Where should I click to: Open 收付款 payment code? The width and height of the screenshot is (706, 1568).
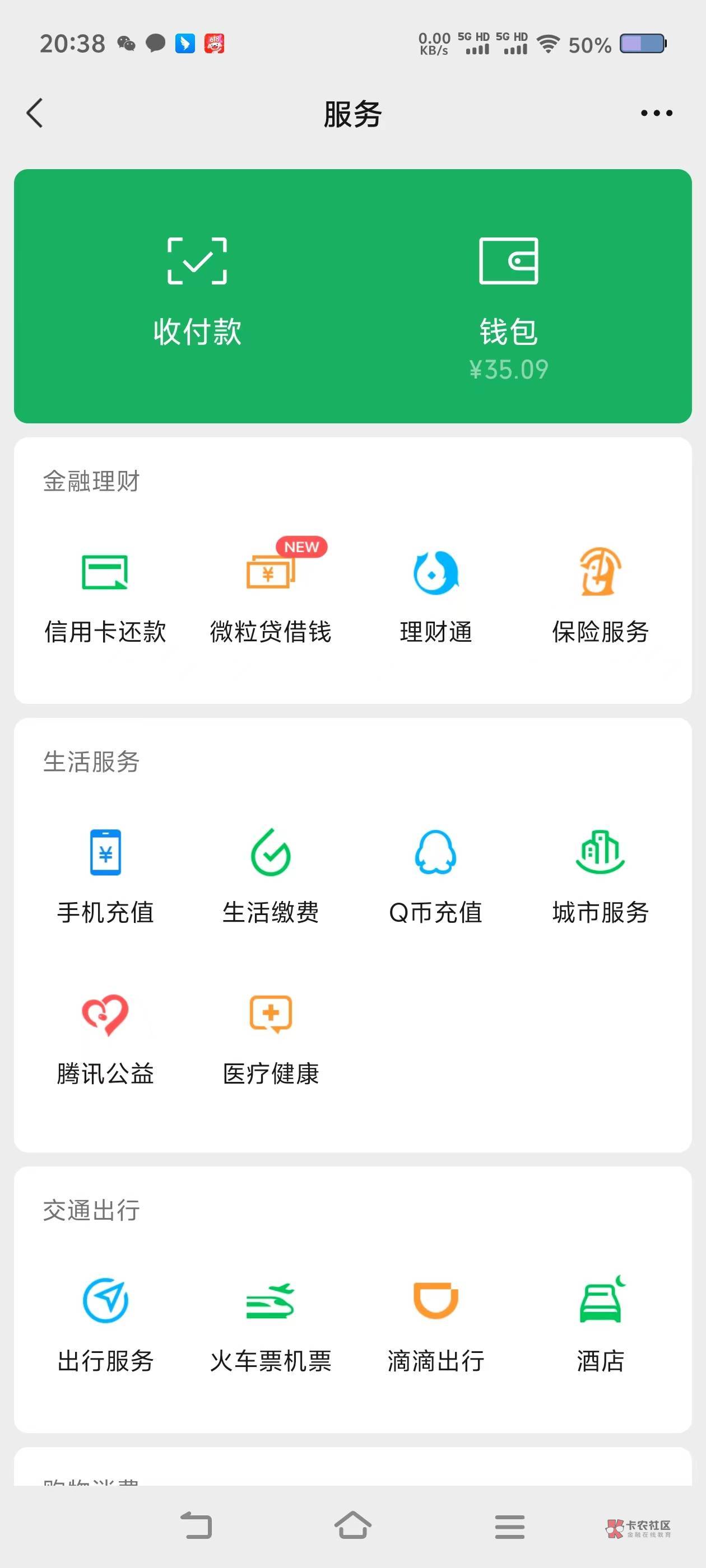(197, 294)
